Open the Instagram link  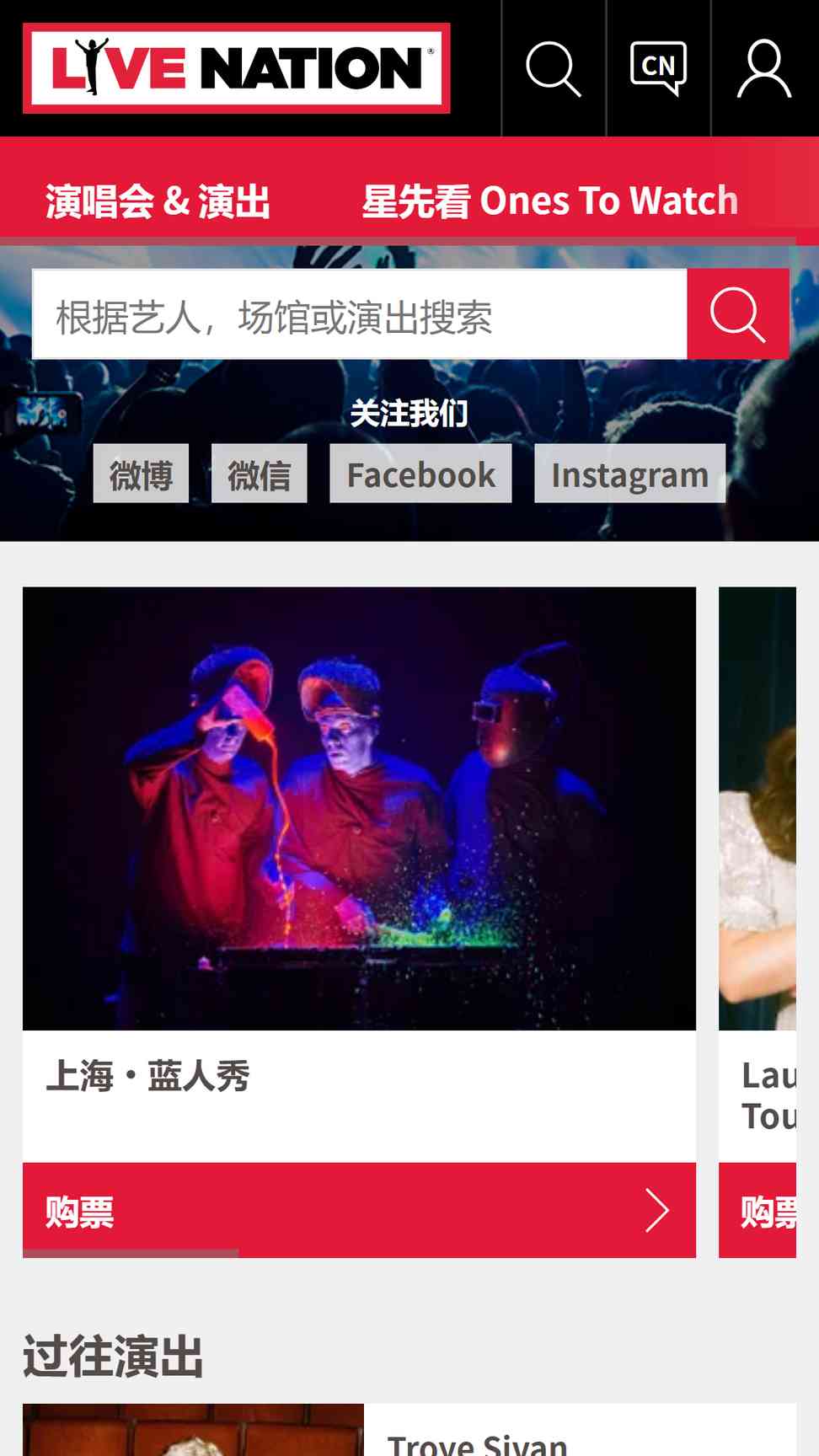tap(629, 474)
